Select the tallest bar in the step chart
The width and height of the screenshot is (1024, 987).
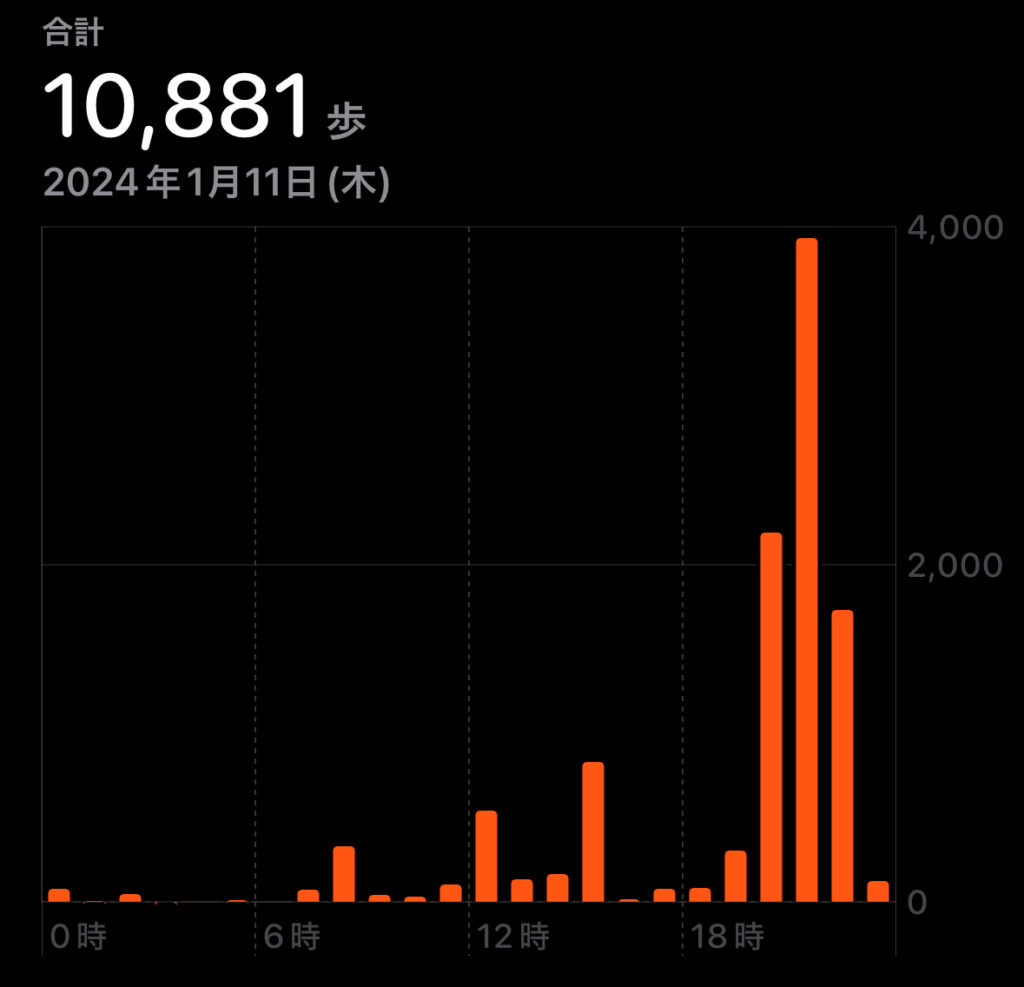[806, 570]
